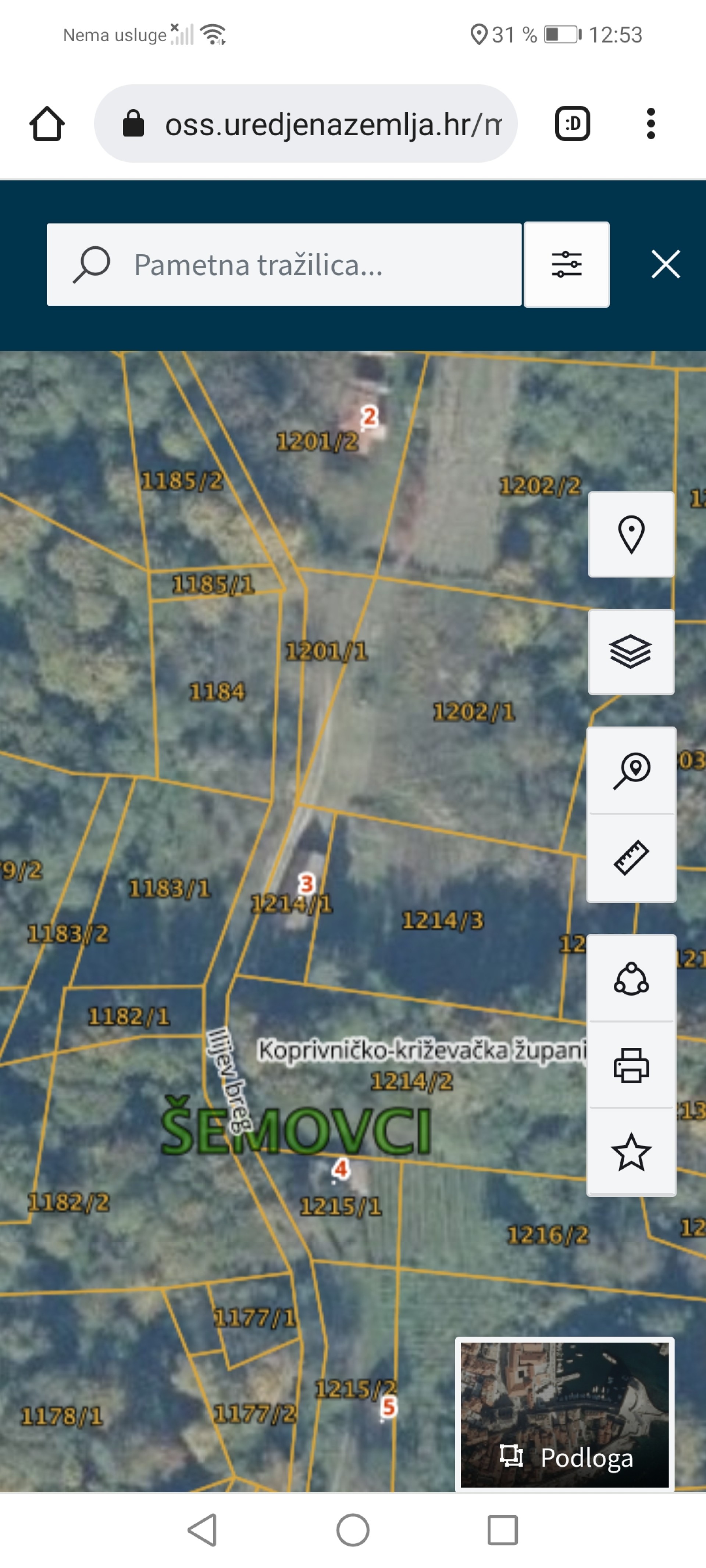The width and height of the screenshot is (706, 1568).
Task: Open the browser overflow menu
Action: click(x=650, y=123)
